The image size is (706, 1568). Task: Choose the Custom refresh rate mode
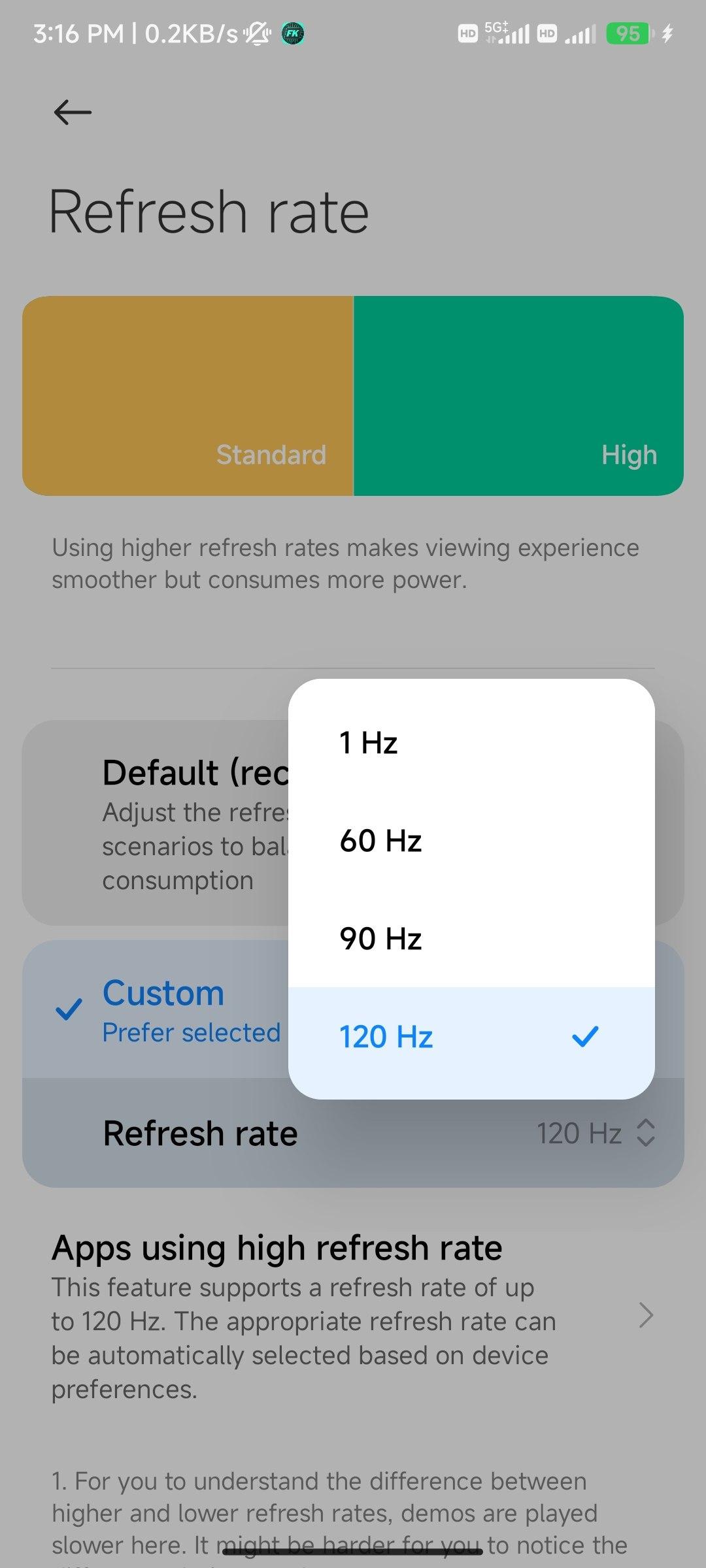click(x=157, y=1009)
